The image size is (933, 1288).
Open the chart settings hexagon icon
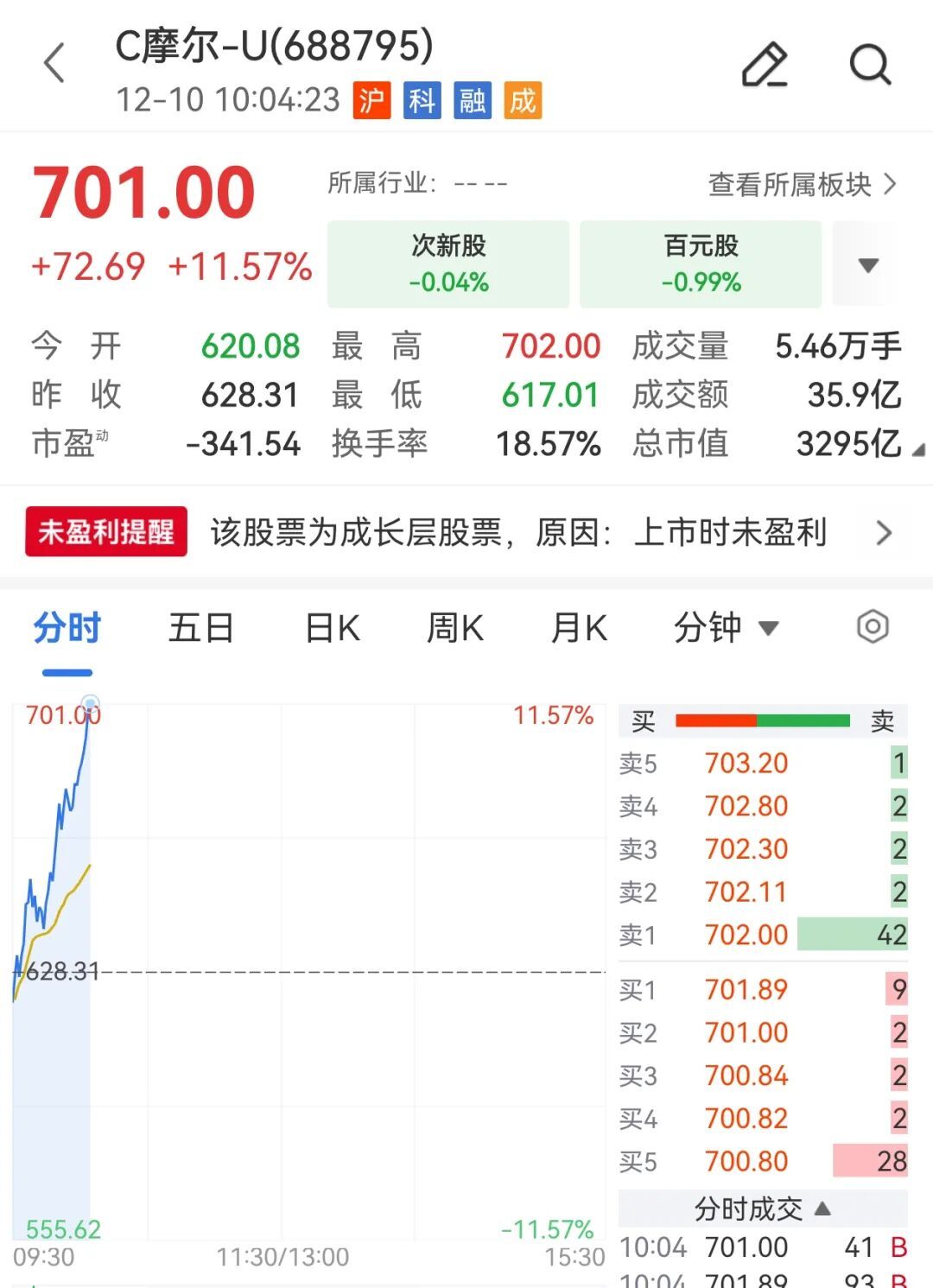pyautogui.click(x=873, y=627)
